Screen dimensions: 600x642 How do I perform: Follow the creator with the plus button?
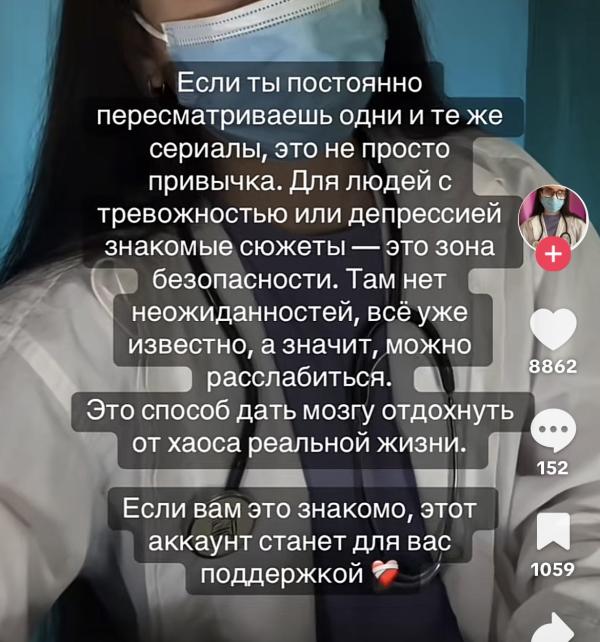pos(553,255)
